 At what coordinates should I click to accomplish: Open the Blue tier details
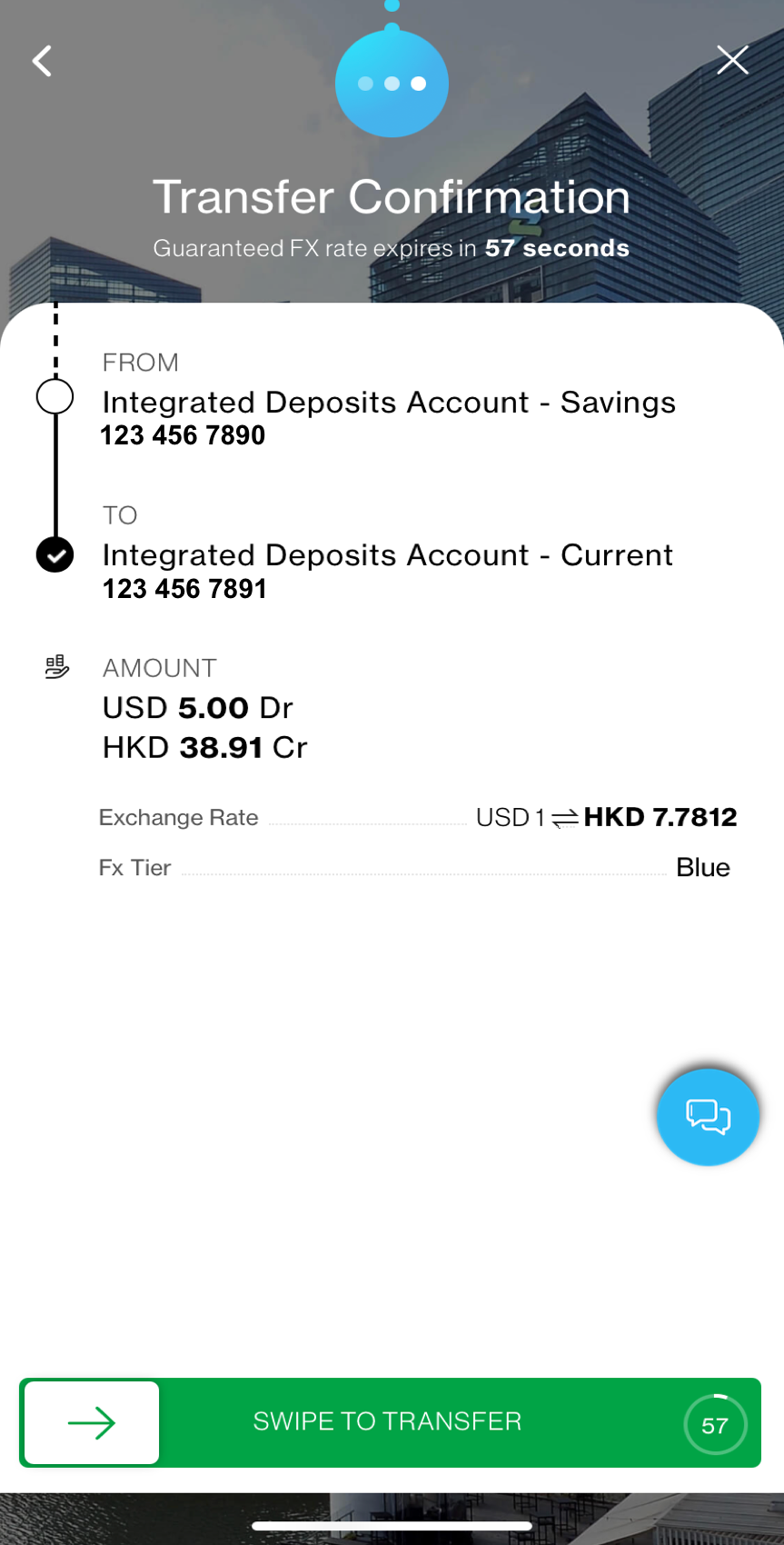(703, 867)
